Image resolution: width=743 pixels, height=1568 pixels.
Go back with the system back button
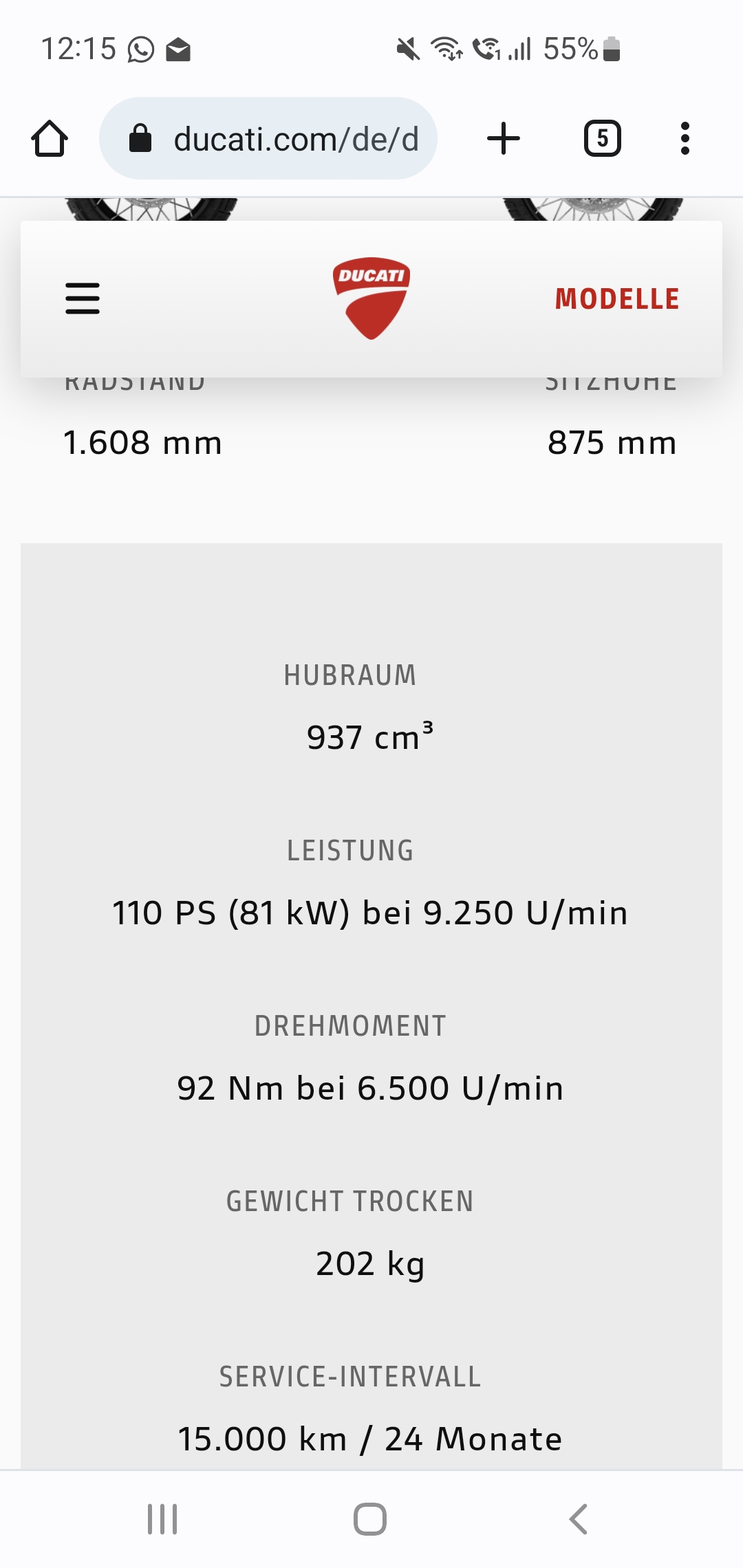tap(579, 1519)
